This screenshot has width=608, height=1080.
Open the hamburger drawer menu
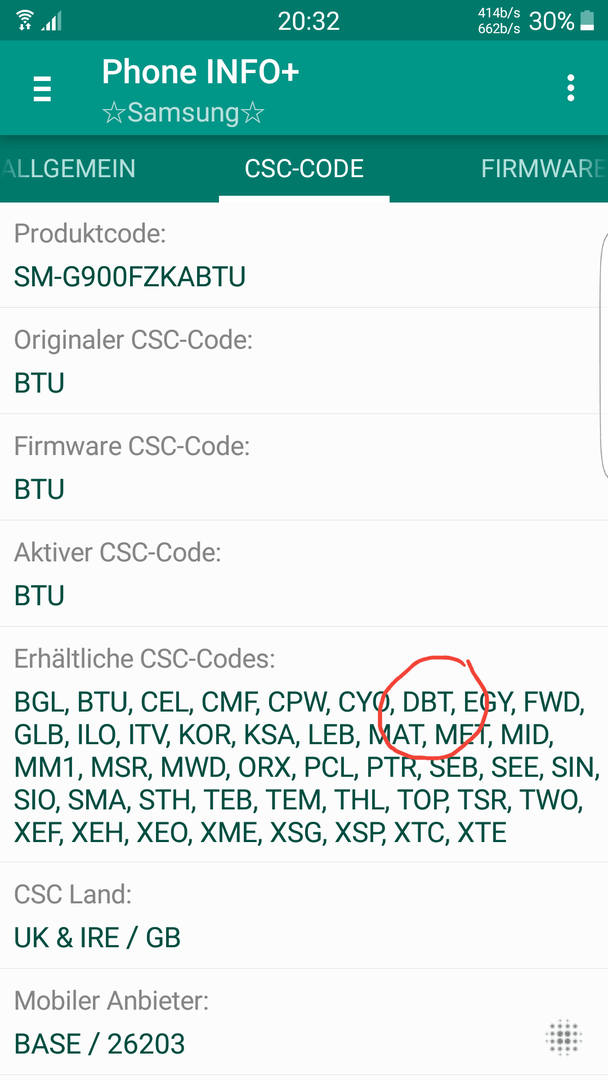click(x=42, y=89)
